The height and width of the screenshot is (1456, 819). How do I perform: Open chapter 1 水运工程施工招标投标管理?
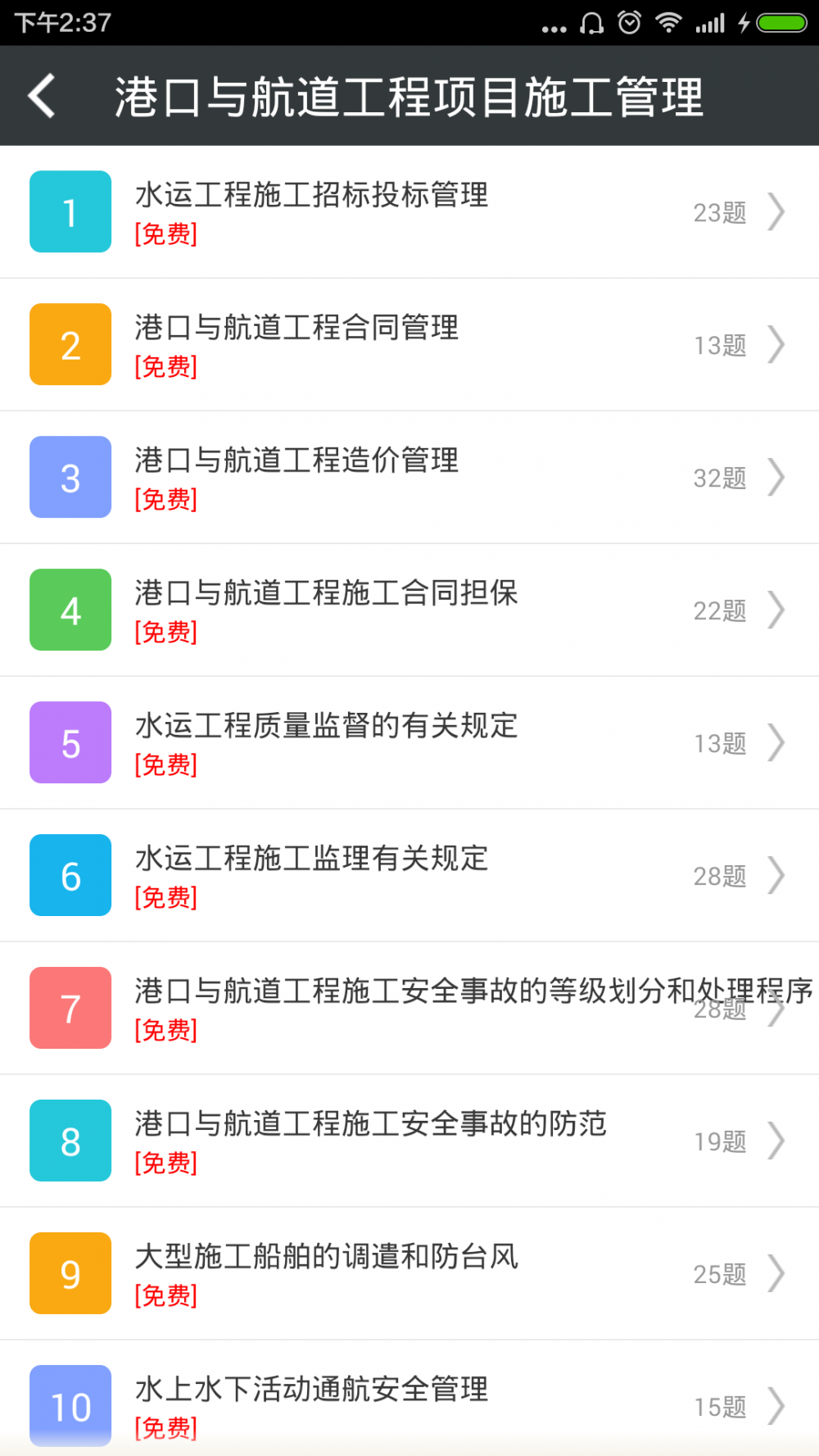coord(409,212)
